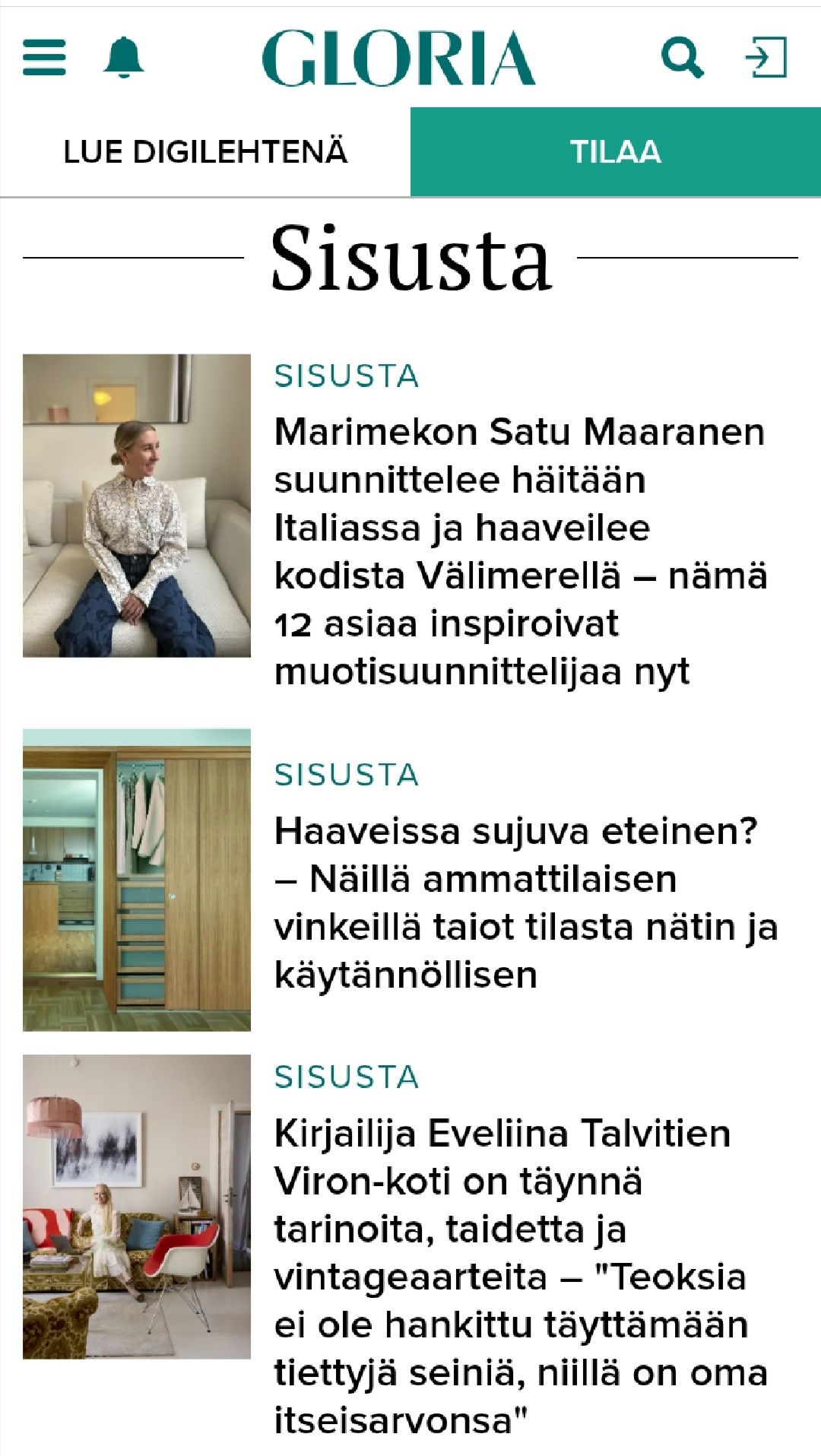This screenshot has height=1456, width=821.
Task: Select Lue digilehtenä
Action: click(205, 151)
